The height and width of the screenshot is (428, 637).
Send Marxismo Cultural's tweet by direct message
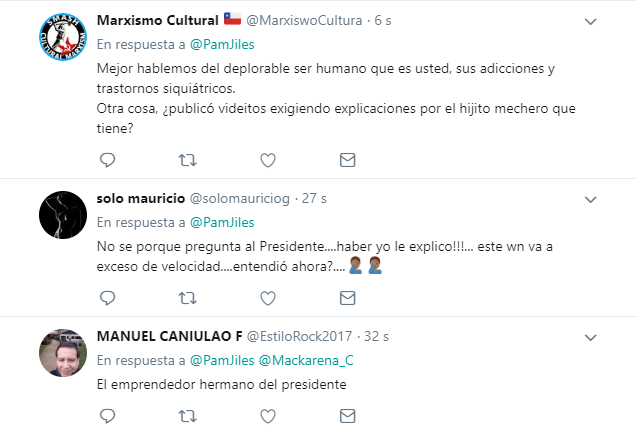(347, 159)
